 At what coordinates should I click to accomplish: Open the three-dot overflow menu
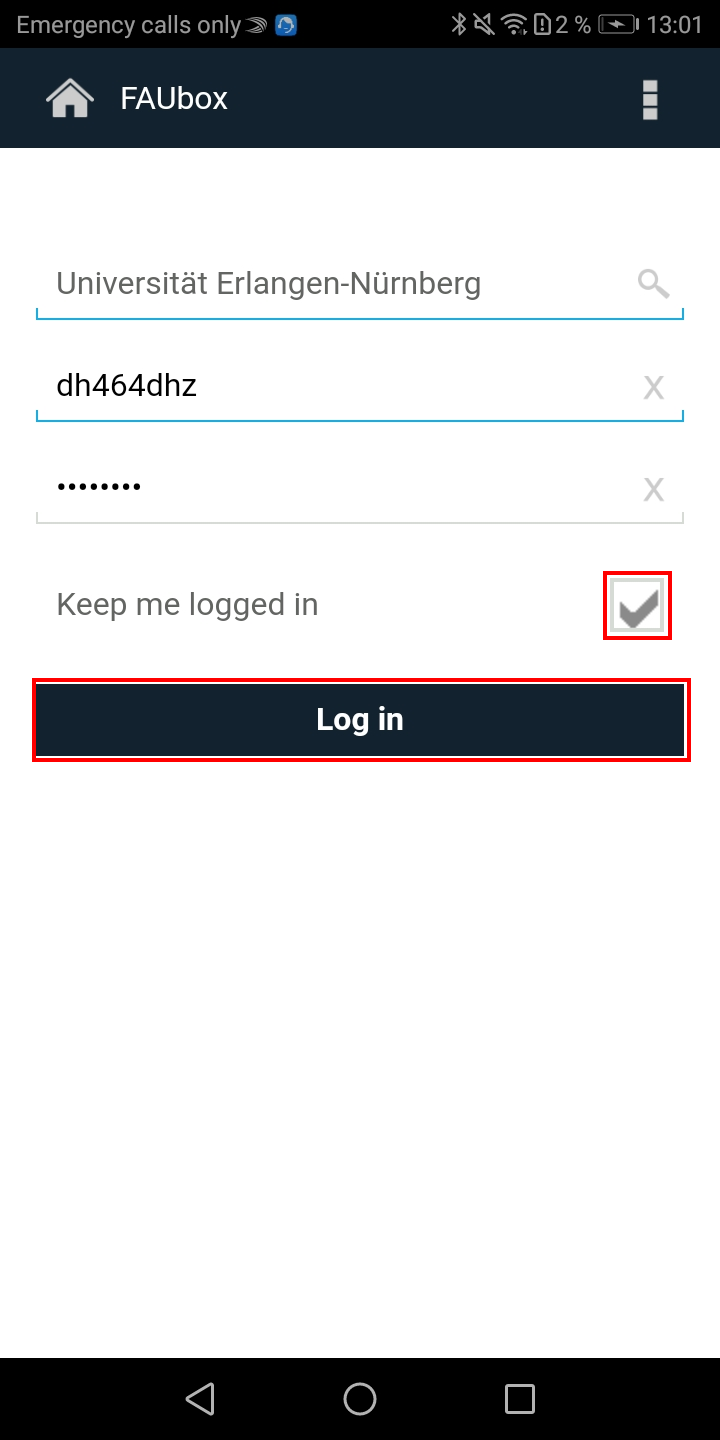(x=650, y=99)
